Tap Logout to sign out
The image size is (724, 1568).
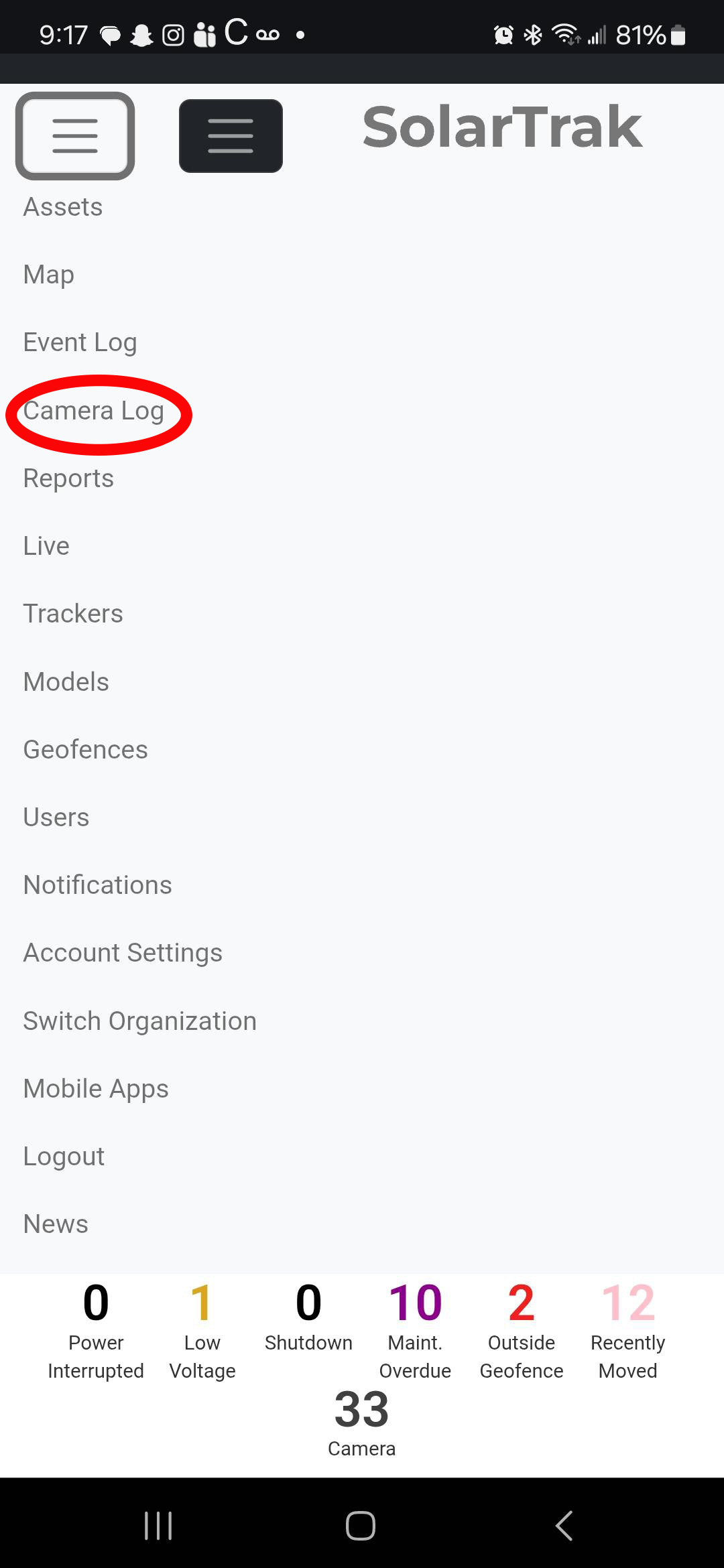pyautogui.click(x=64, y=1157)
